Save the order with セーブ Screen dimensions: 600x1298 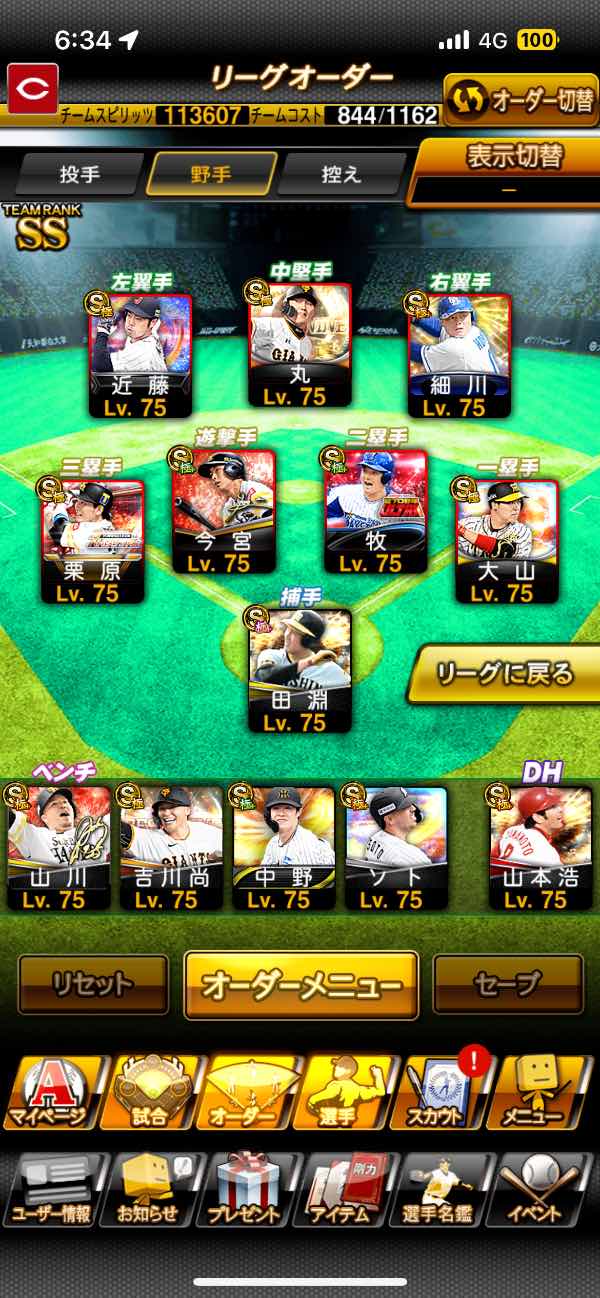507,985
